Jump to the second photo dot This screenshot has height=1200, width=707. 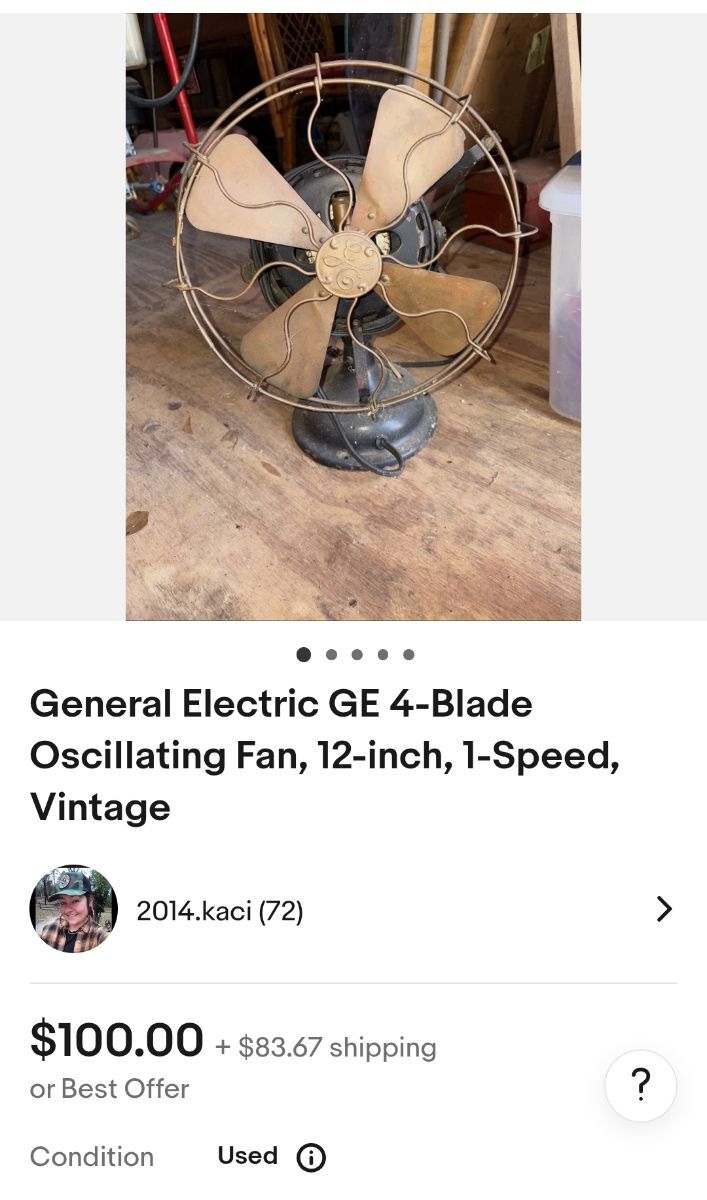331,655
